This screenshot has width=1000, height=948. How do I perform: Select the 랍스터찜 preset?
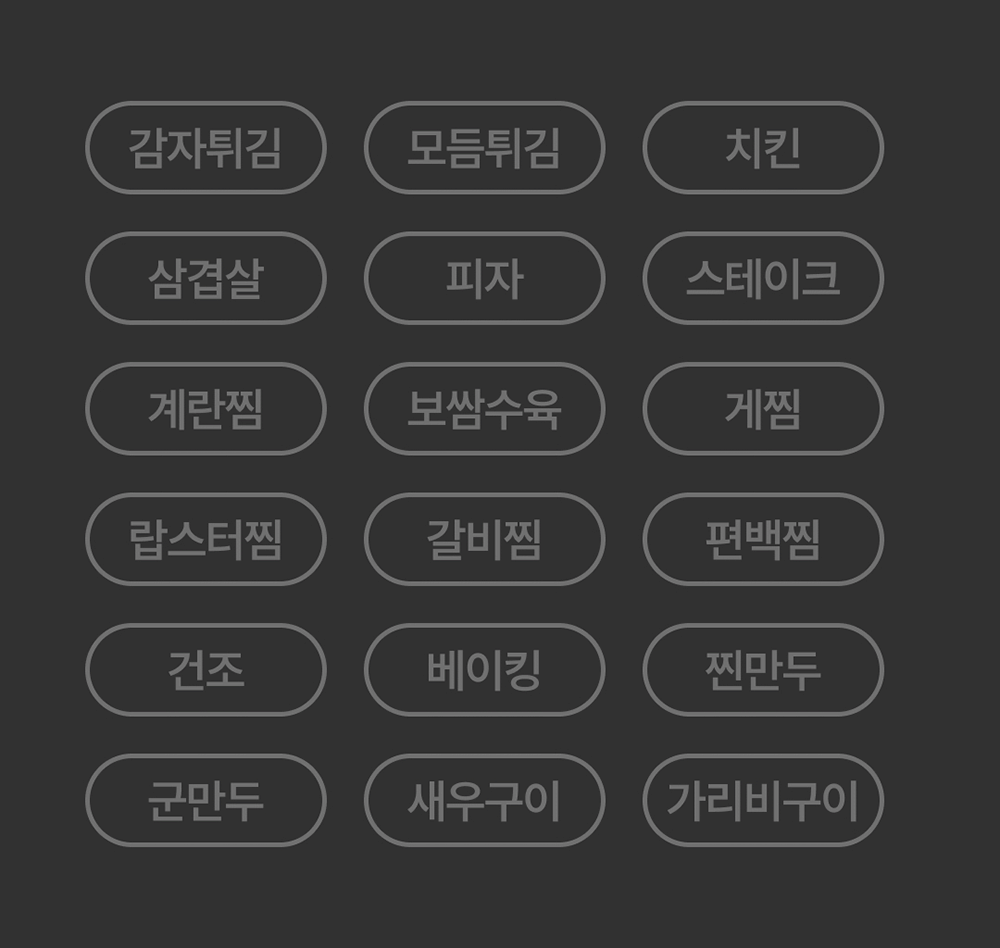point(206,539)
